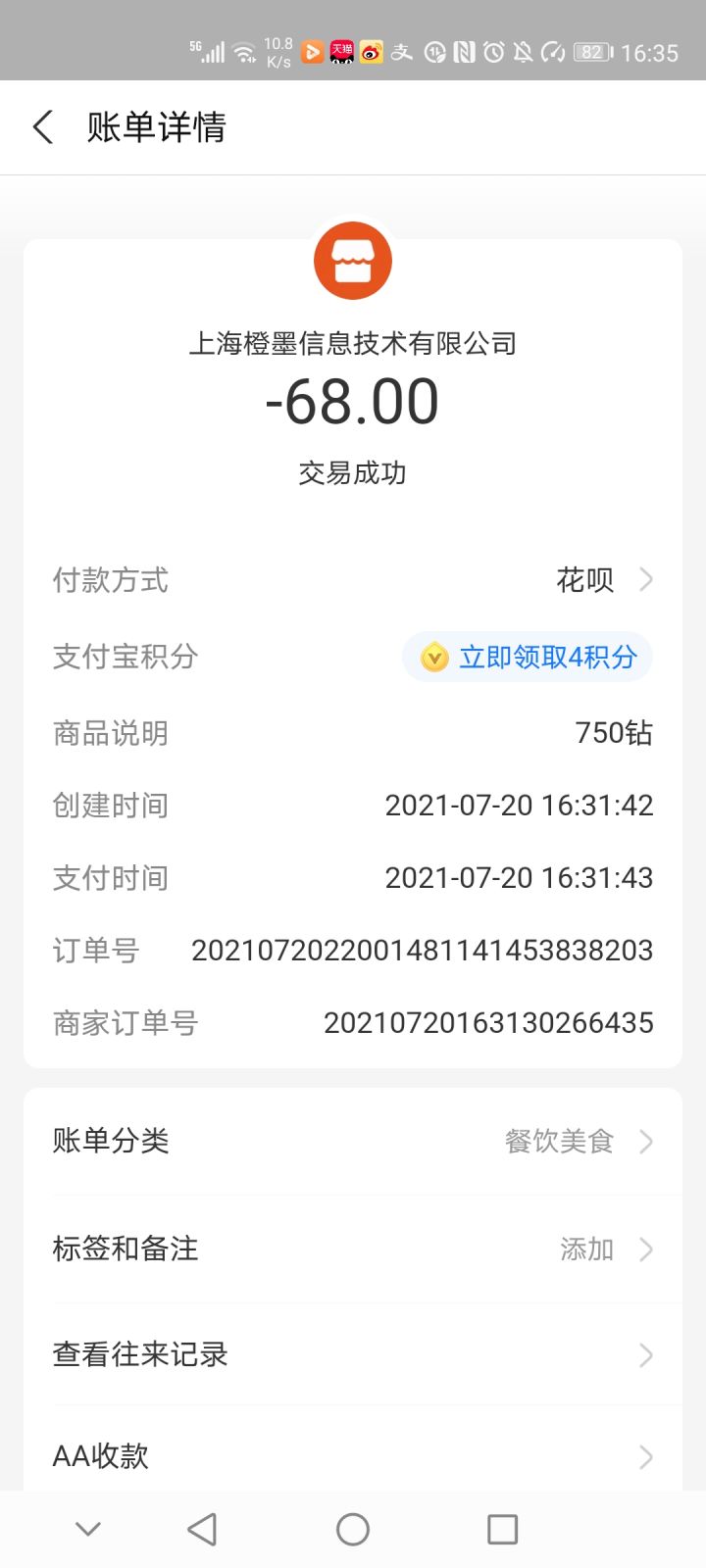
Task: Hide the navigation bar with the down chevron
Action: 88,1529
